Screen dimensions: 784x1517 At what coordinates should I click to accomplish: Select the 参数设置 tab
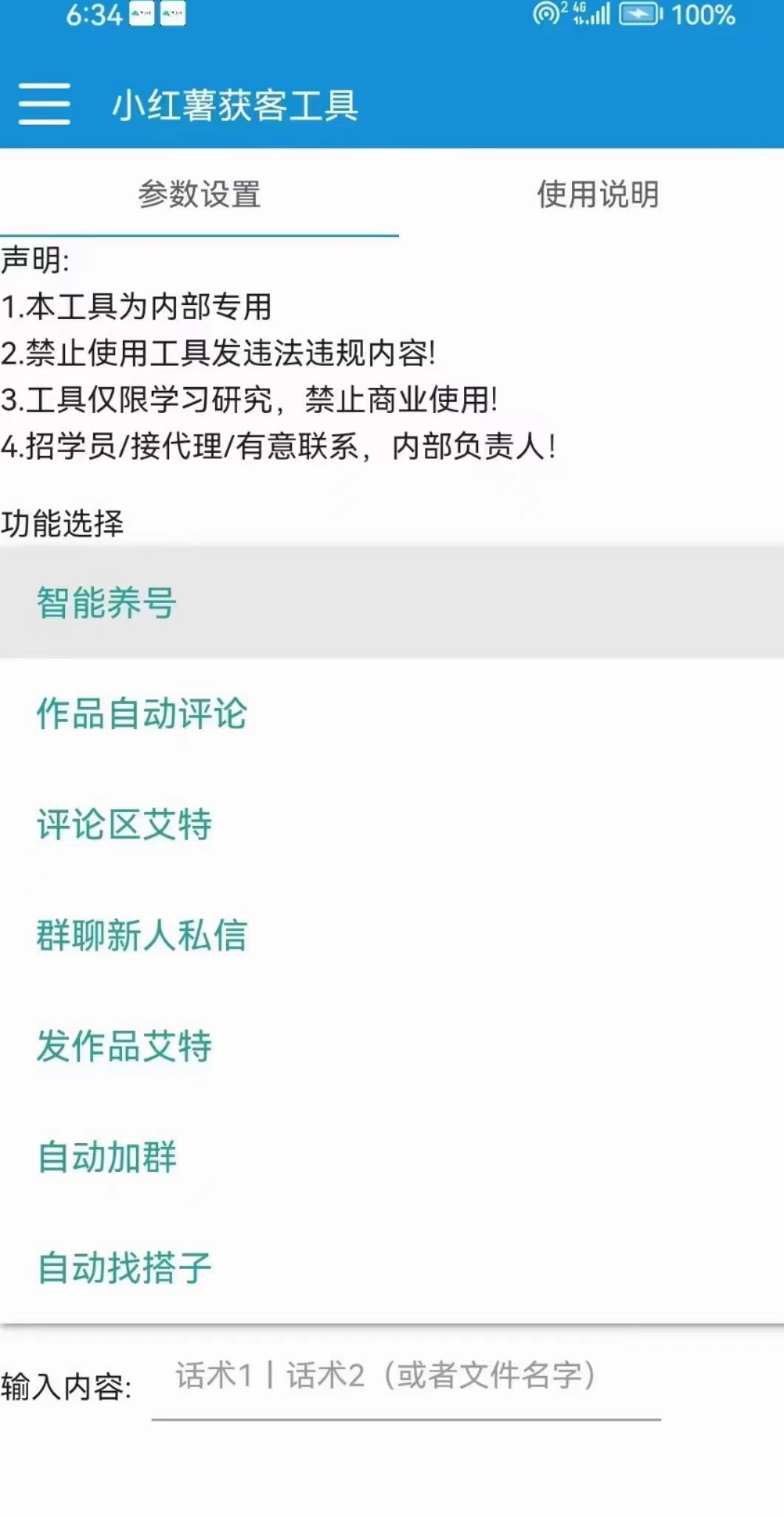(199, 194)
